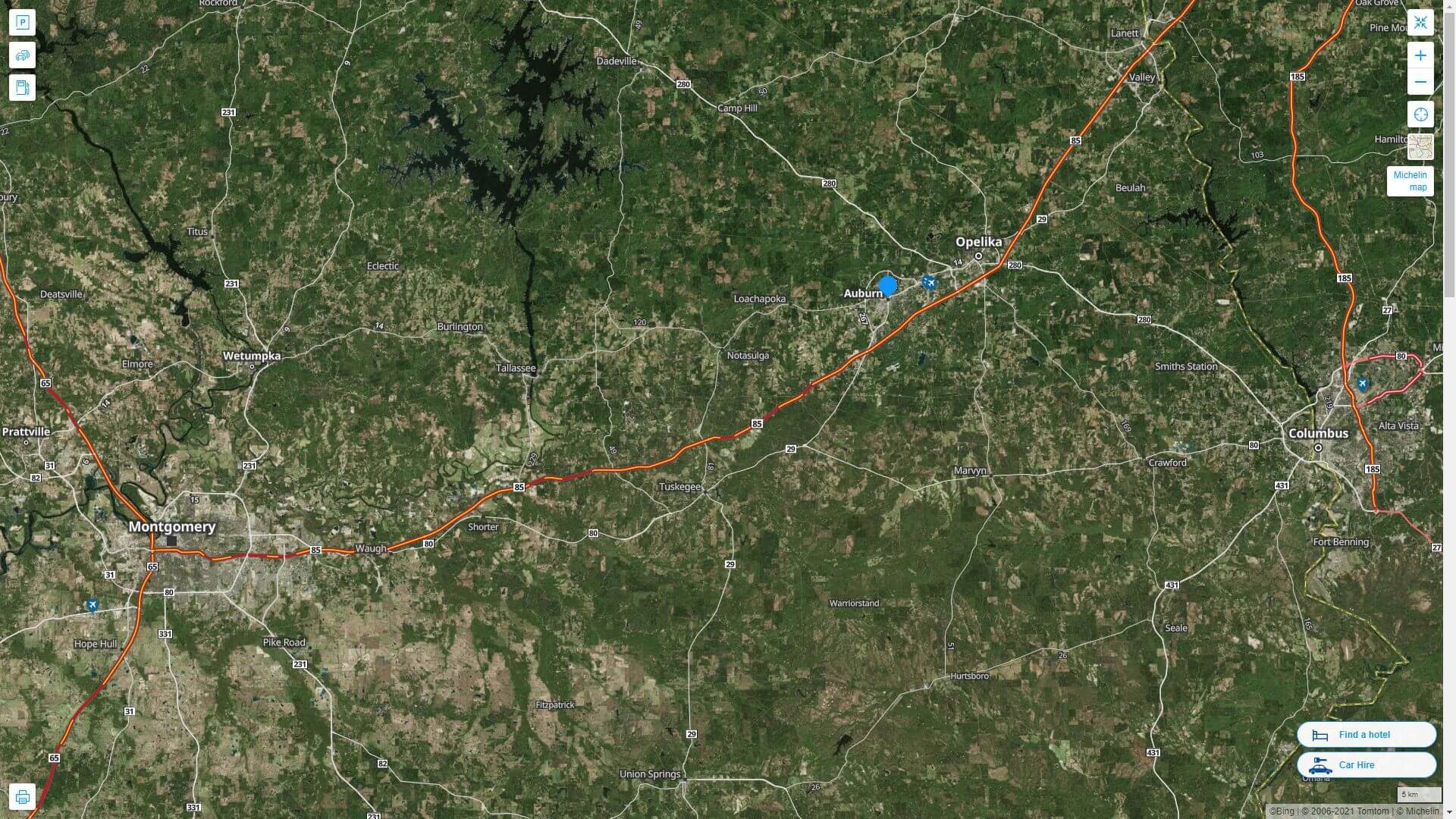Find a hotel
The image size is (1456, 819).
[1366, 734]
